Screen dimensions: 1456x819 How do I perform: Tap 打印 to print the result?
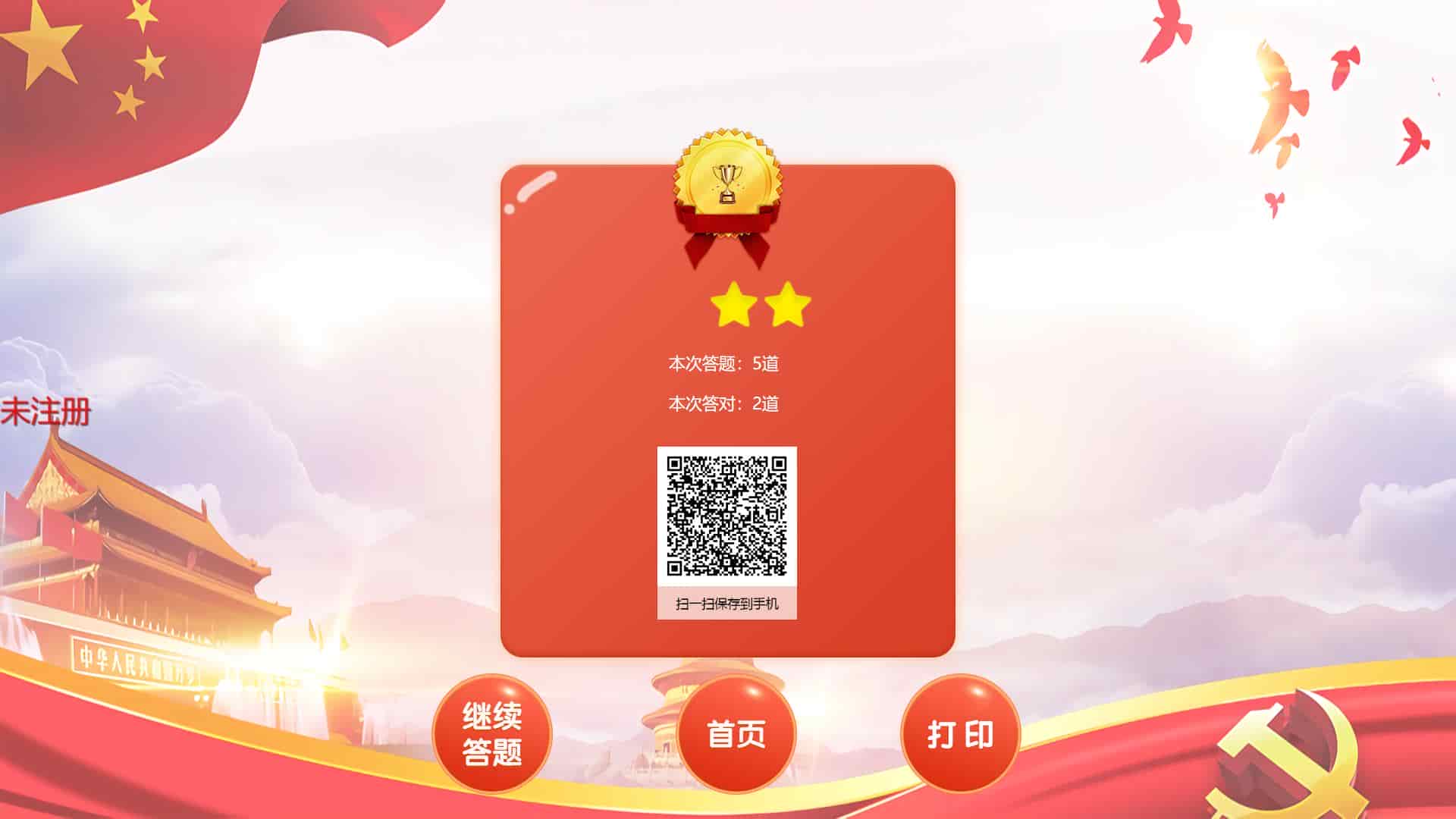coord(960,733)
